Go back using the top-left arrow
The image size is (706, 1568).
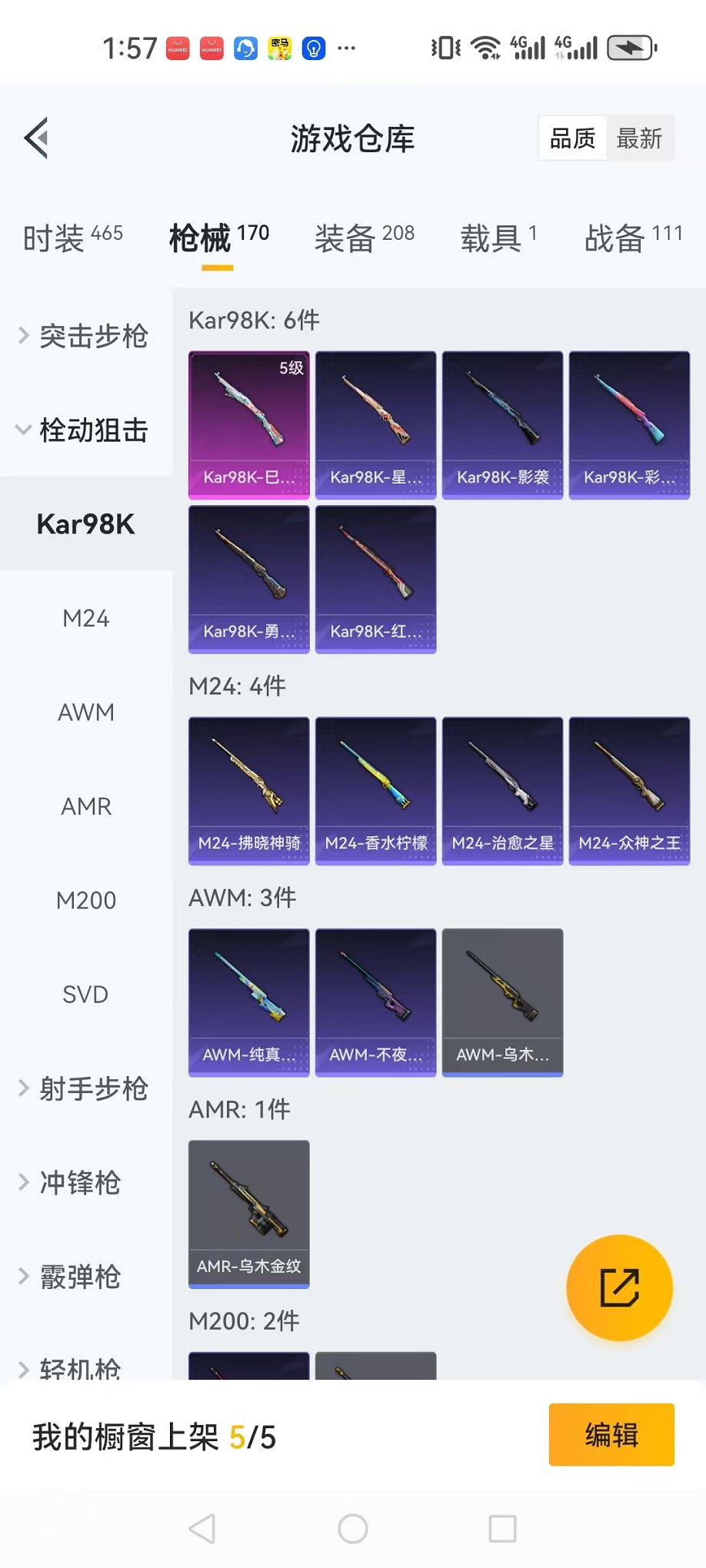pos(37,138)
